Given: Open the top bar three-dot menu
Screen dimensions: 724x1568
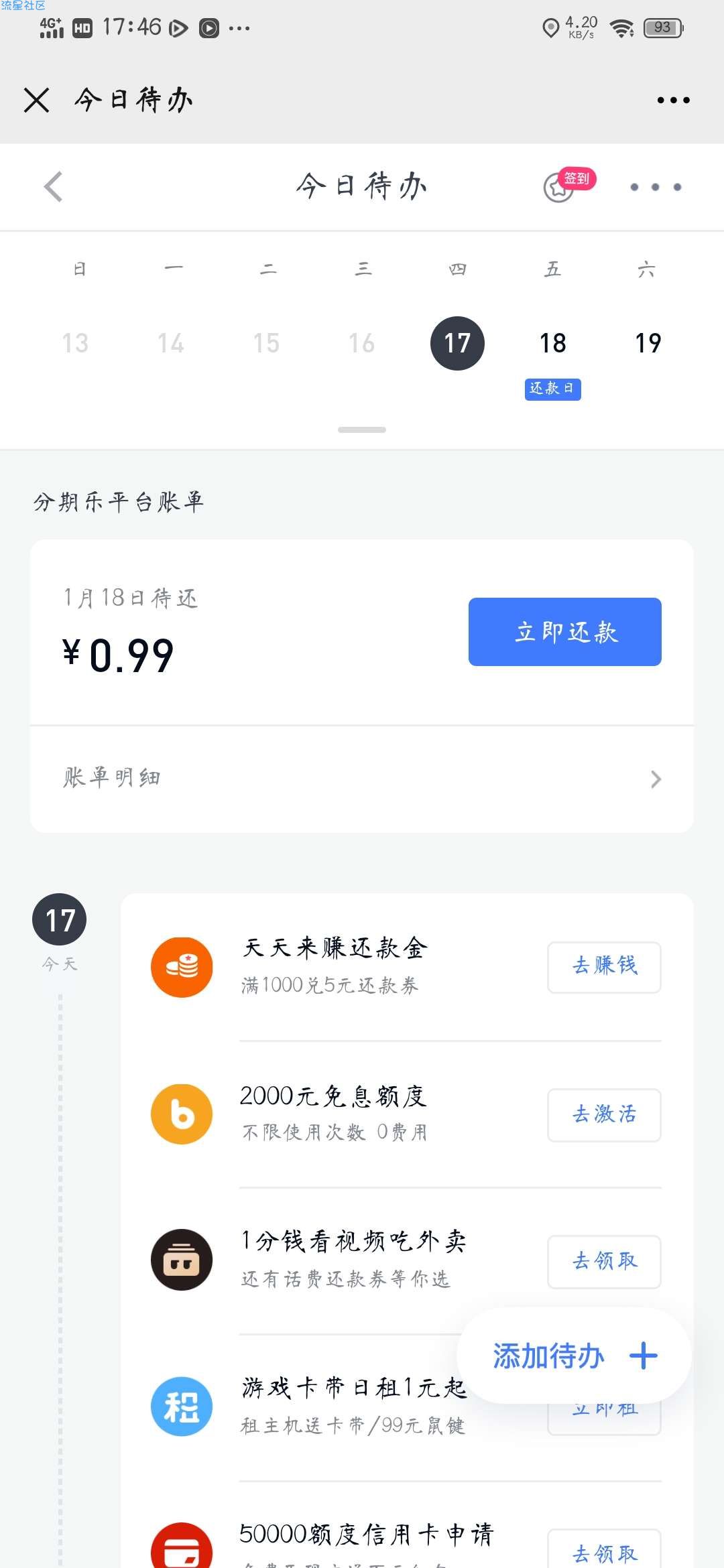Looking at the screenshot, I should 673,101.
